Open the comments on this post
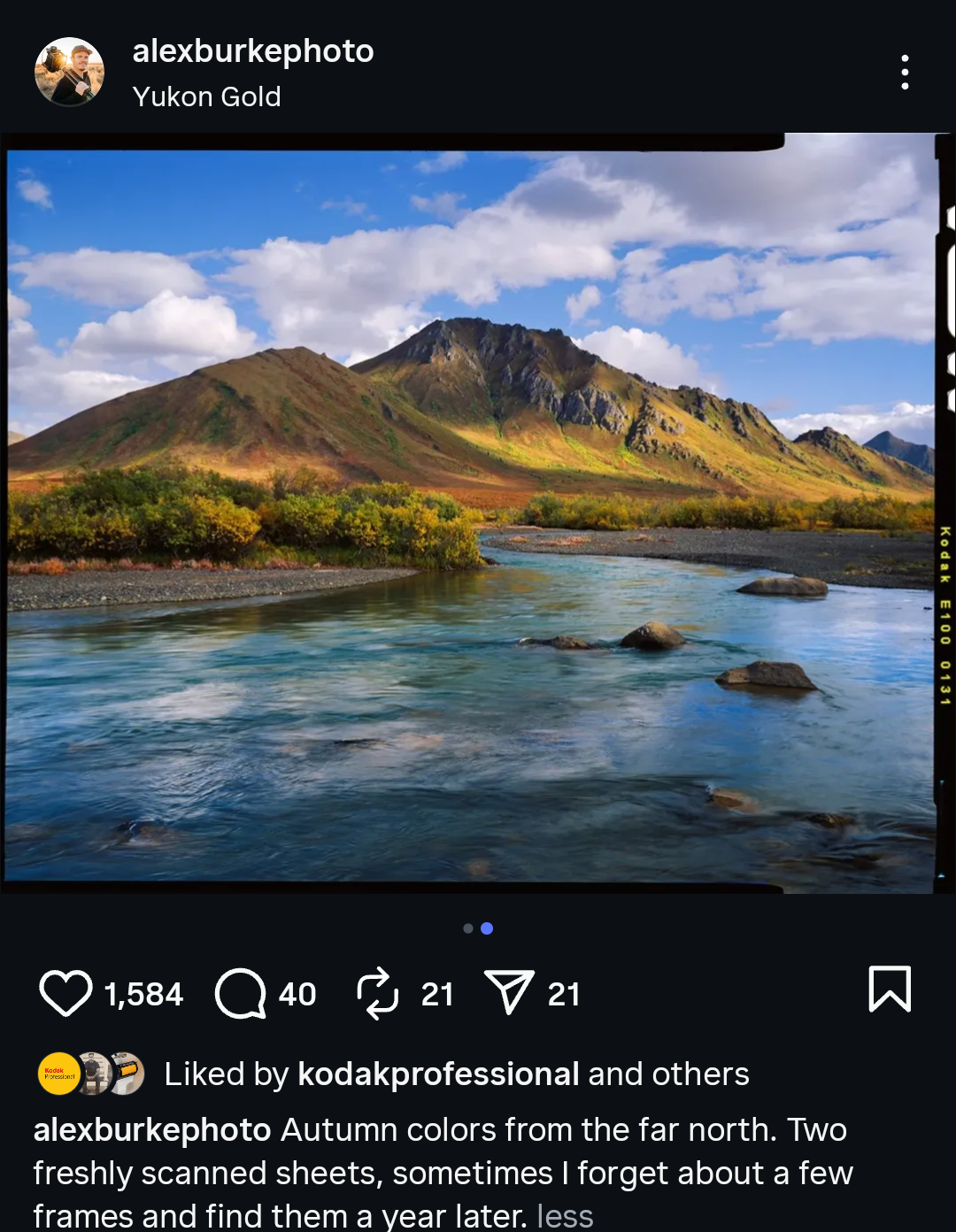Viewport: 956px width, 1232px height. pyautogui.click(x=241, y=993)
